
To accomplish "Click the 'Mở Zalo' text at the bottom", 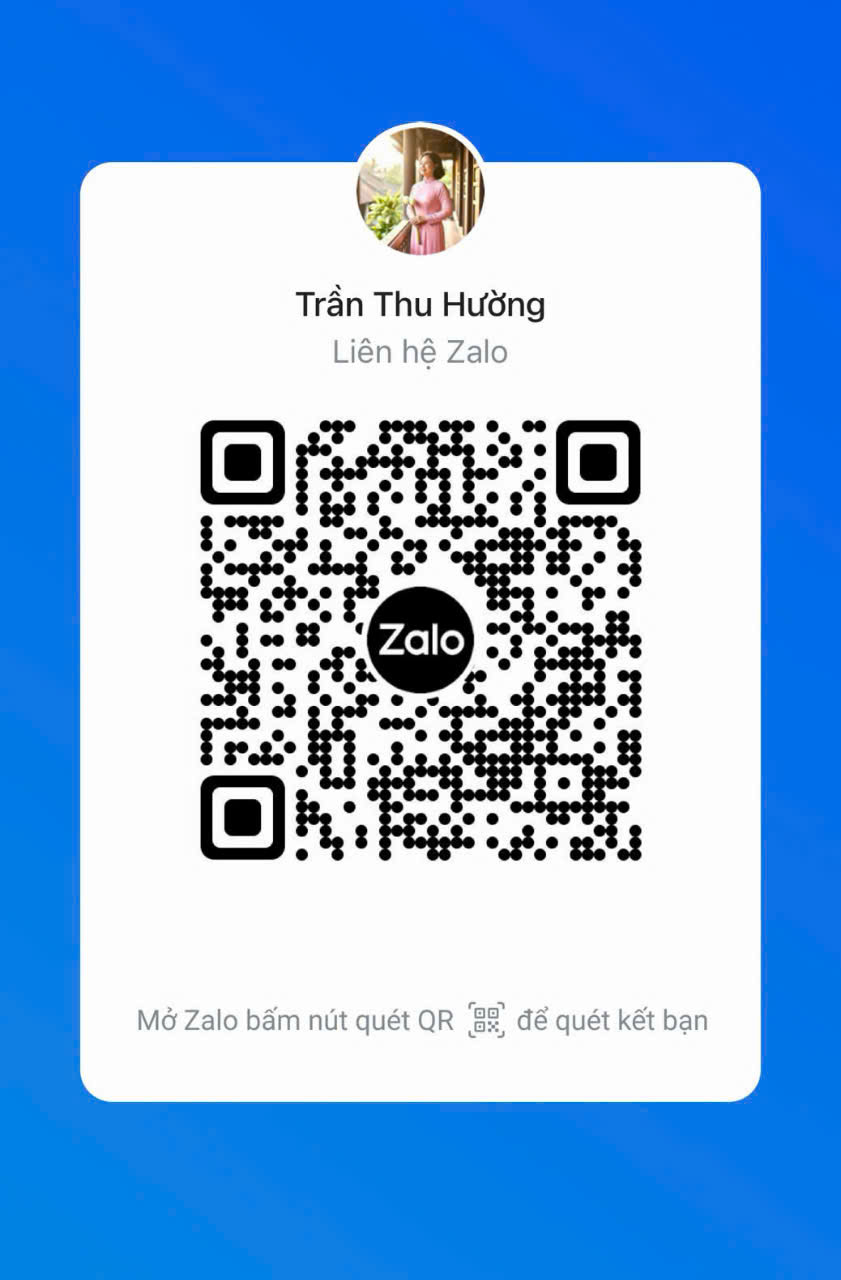I will 186,1022.
